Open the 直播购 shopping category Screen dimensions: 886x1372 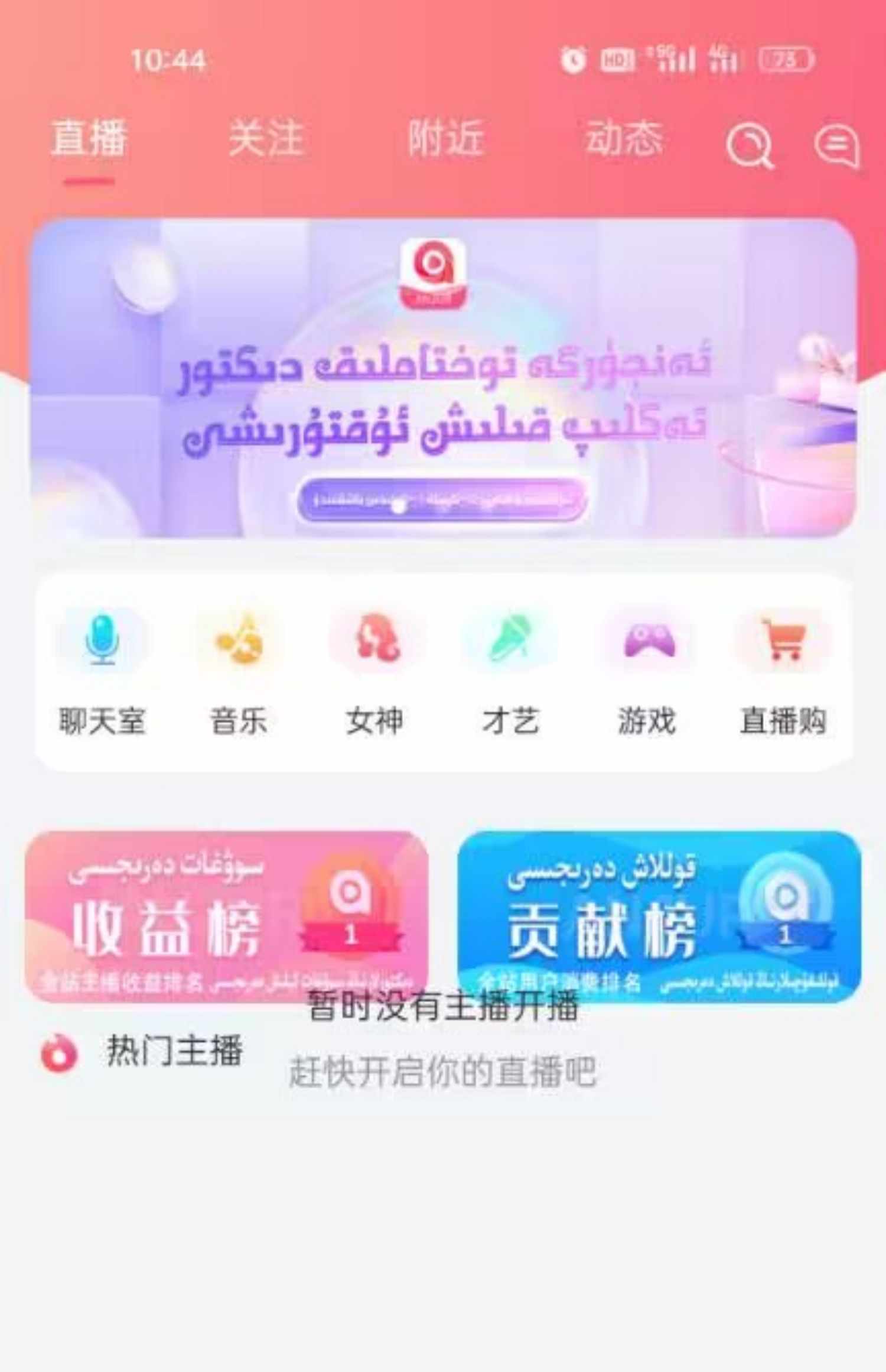pos(783,672)
